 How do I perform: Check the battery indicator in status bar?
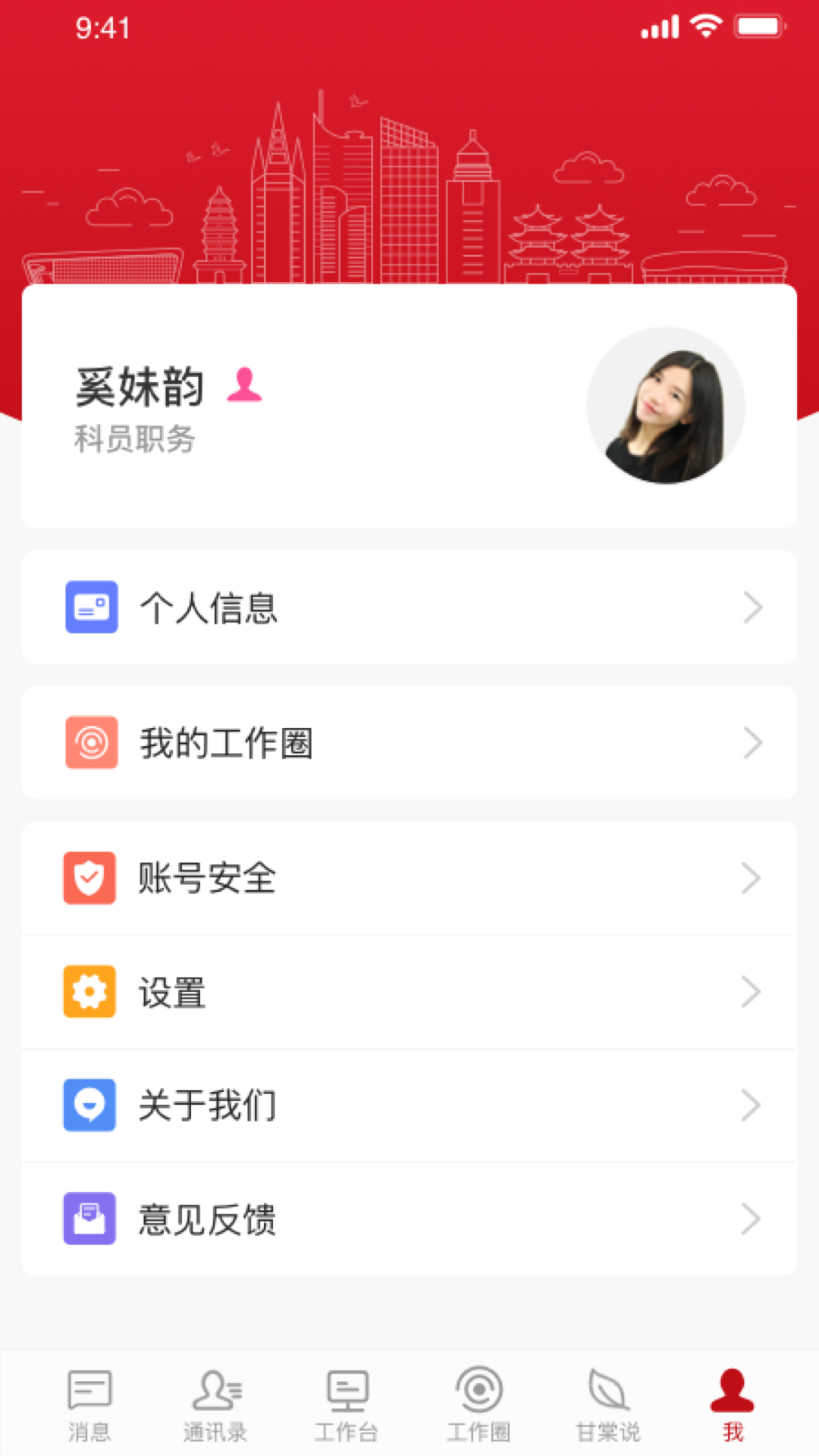tap(758, 25)
